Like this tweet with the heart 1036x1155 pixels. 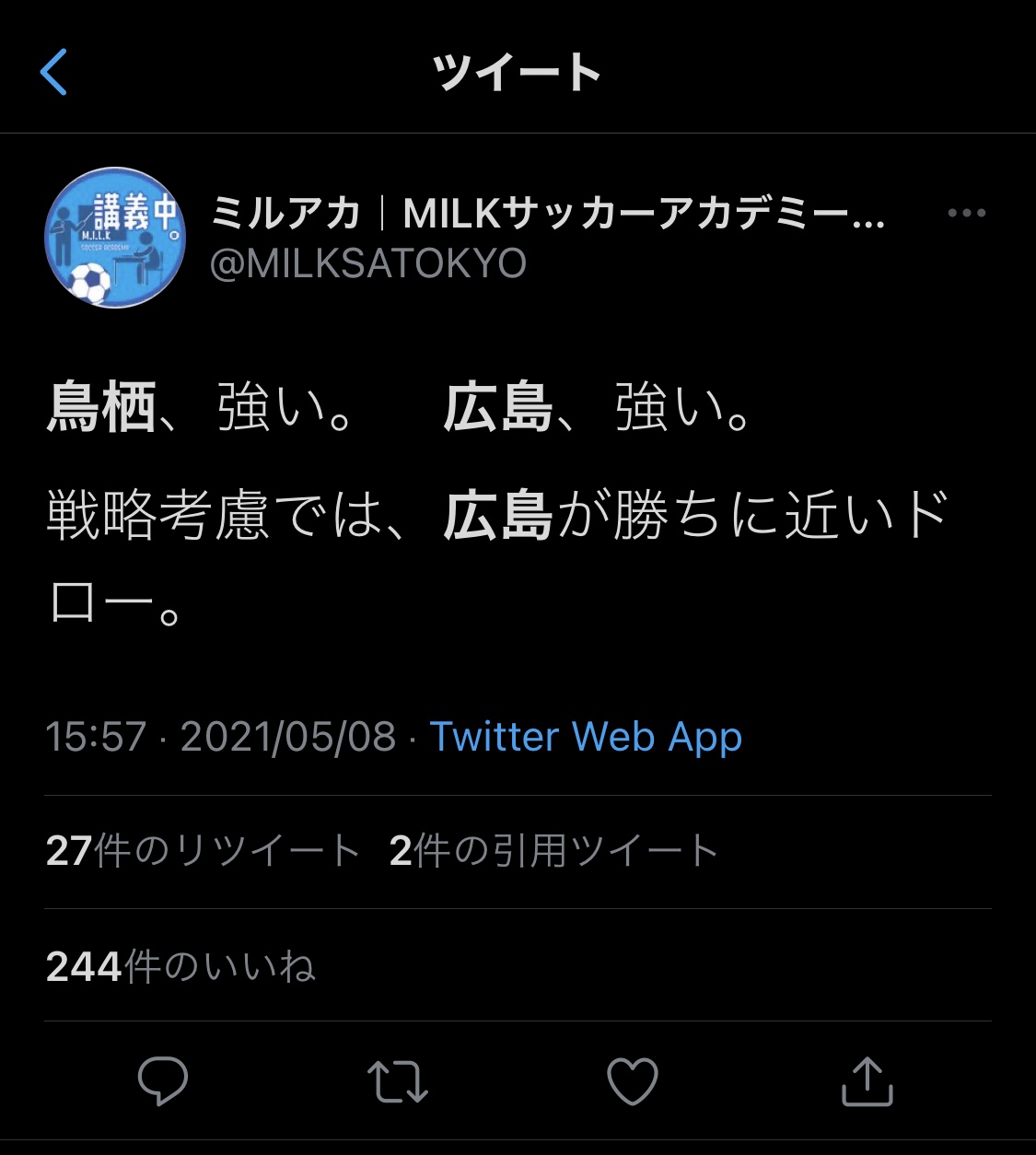pyautogui.click(x=633, y=1080)
